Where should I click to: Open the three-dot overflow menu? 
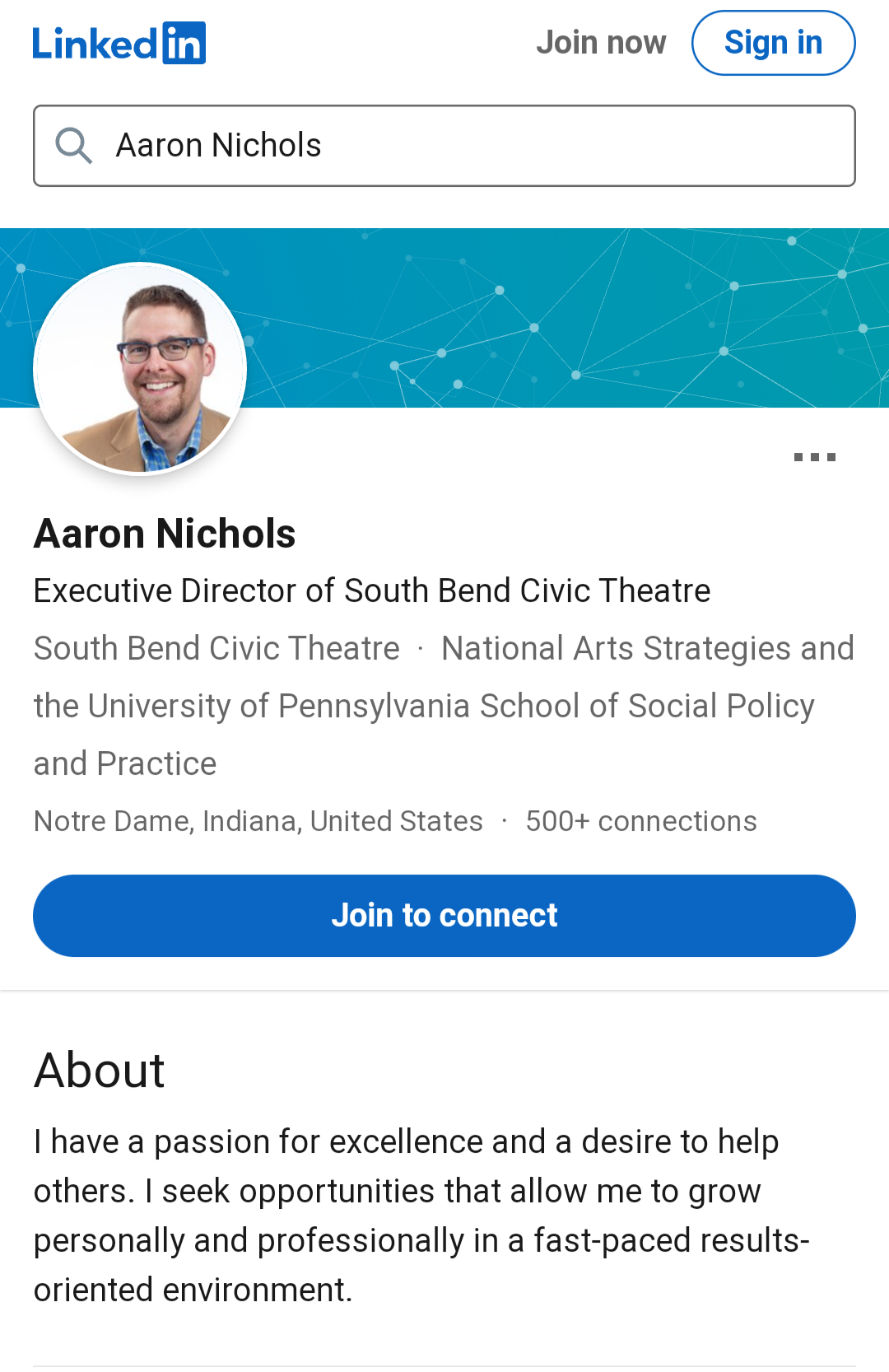(814, 457)
